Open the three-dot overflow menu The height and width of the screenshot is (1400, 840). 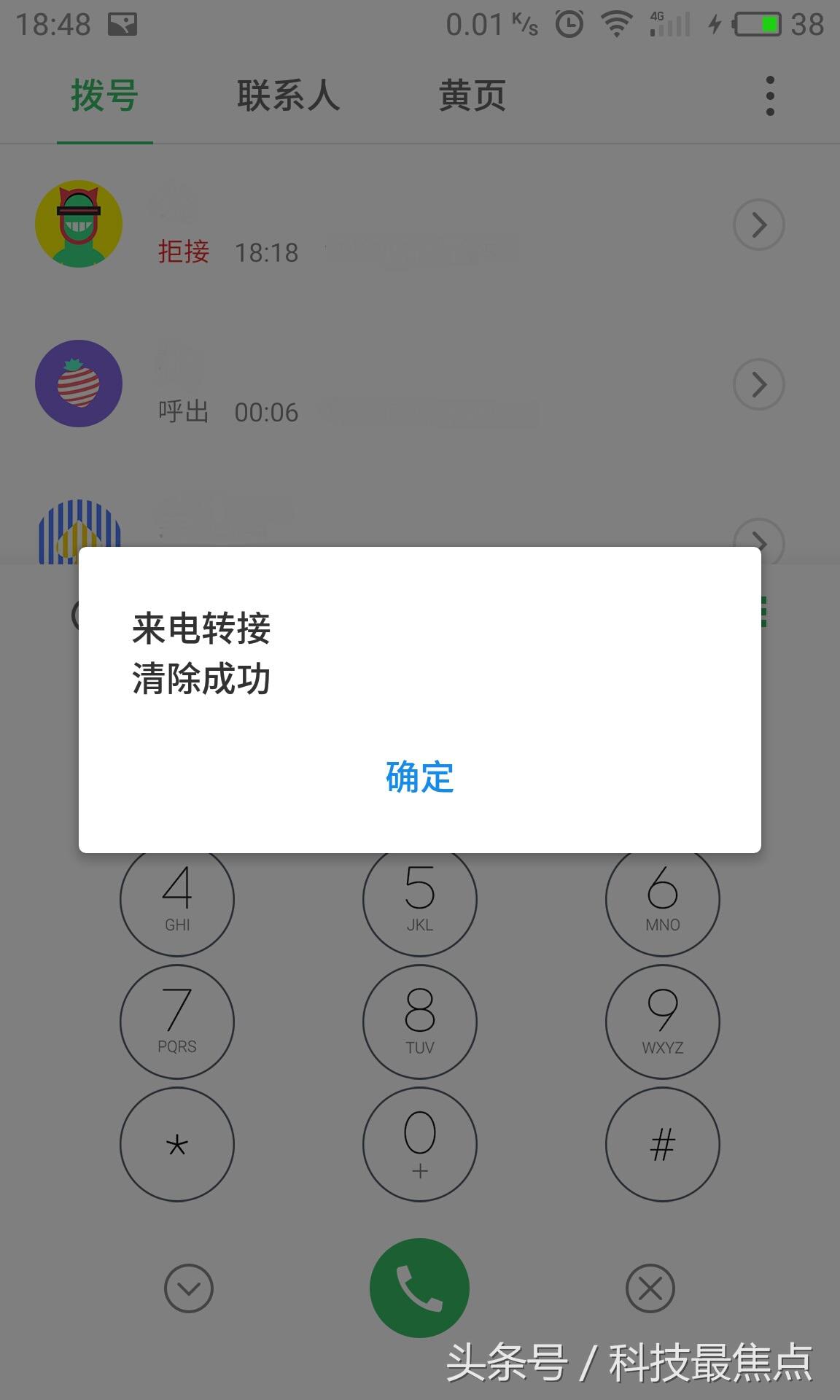(769, 95)
